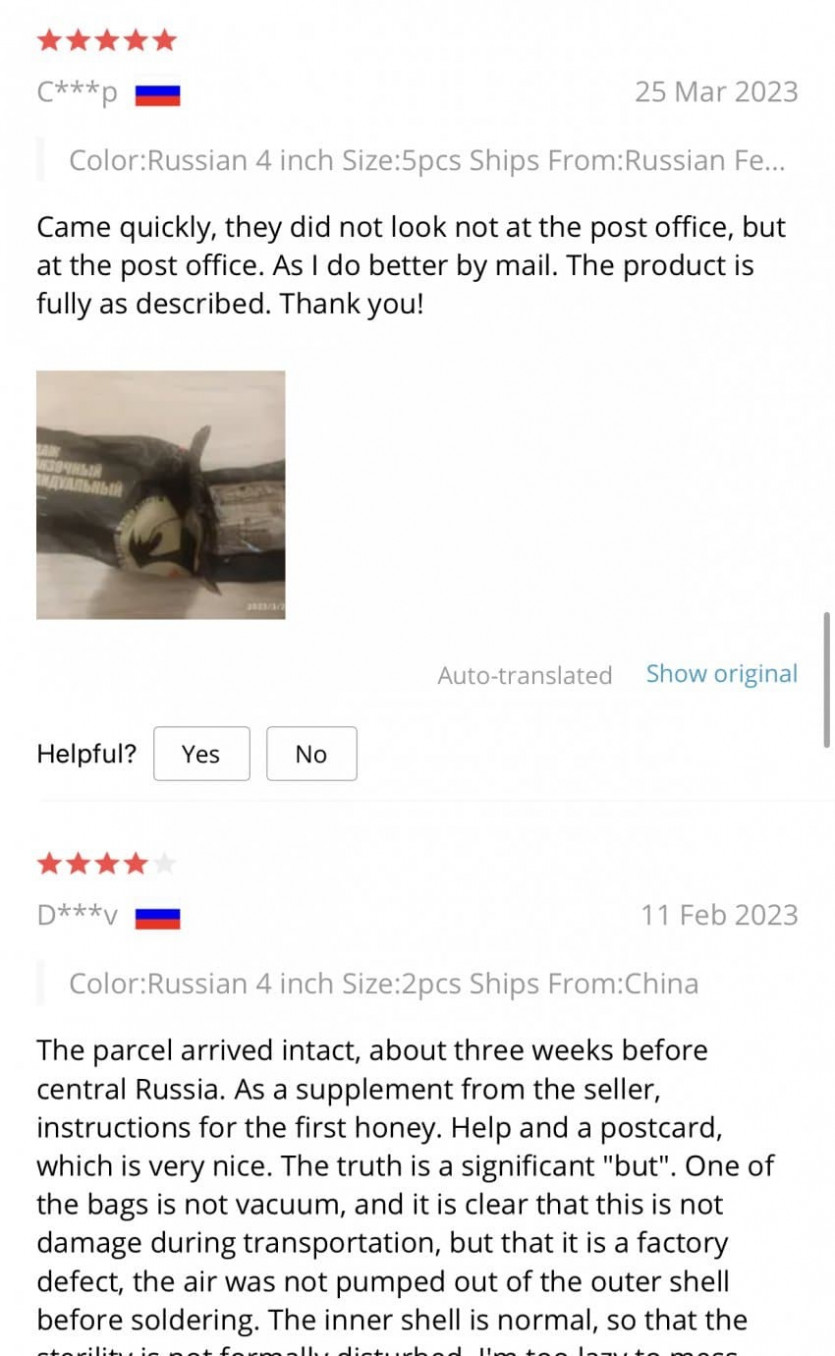Tap No on C***p's review helpfulness
This screenshot has height=1356, width=835.
click(311, 754)
